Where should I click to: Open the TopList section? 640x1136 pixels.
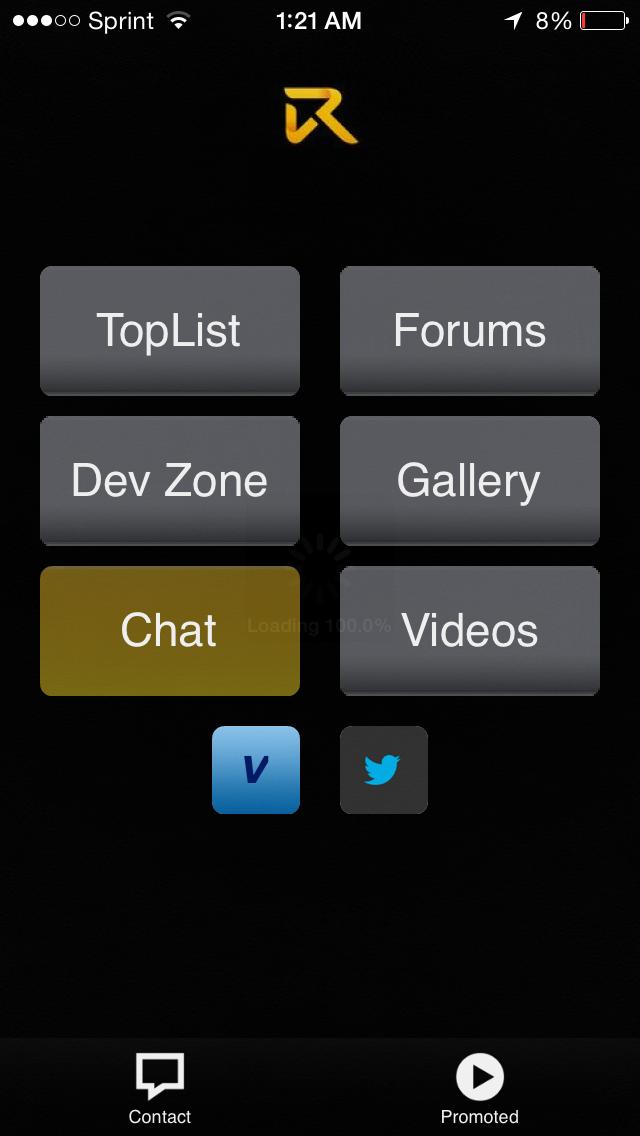coord(170,330)
